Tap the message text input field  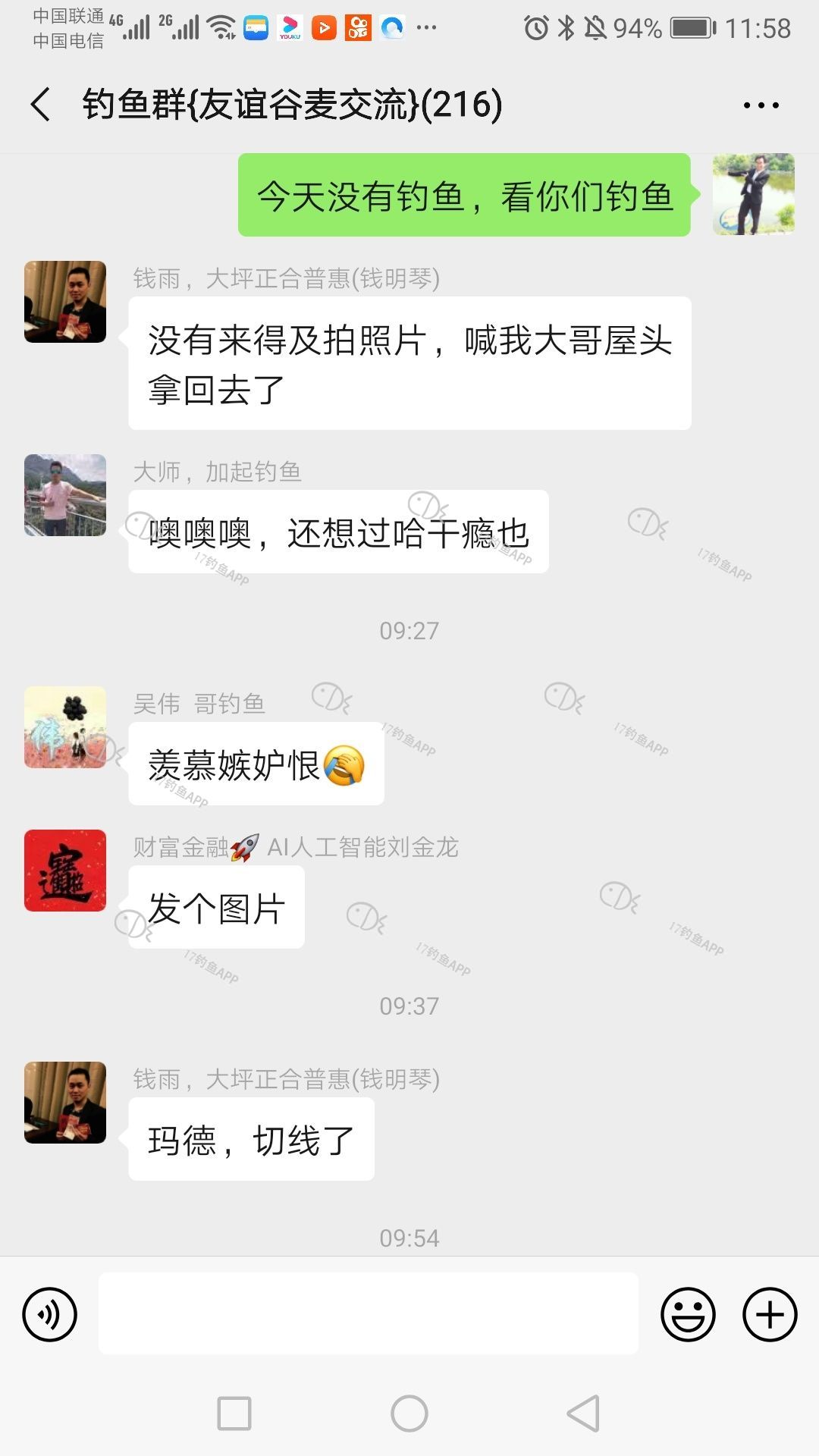[368, 1313]
